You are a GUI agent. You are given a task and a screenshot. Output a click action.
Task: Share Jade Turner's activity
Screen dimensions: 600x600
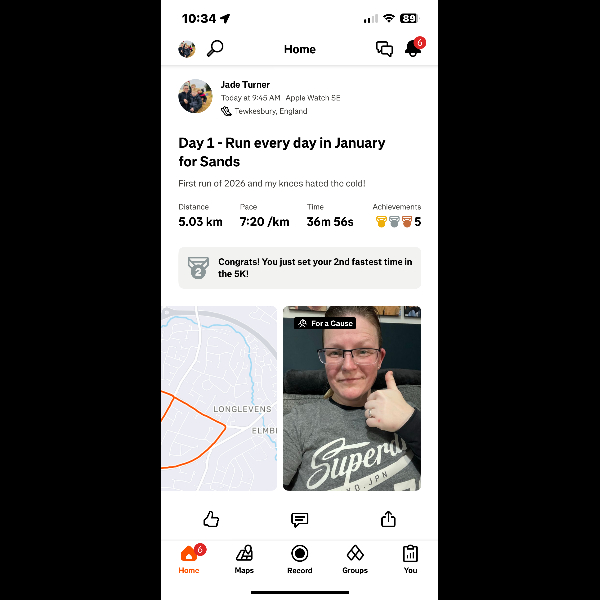point(388,519)
